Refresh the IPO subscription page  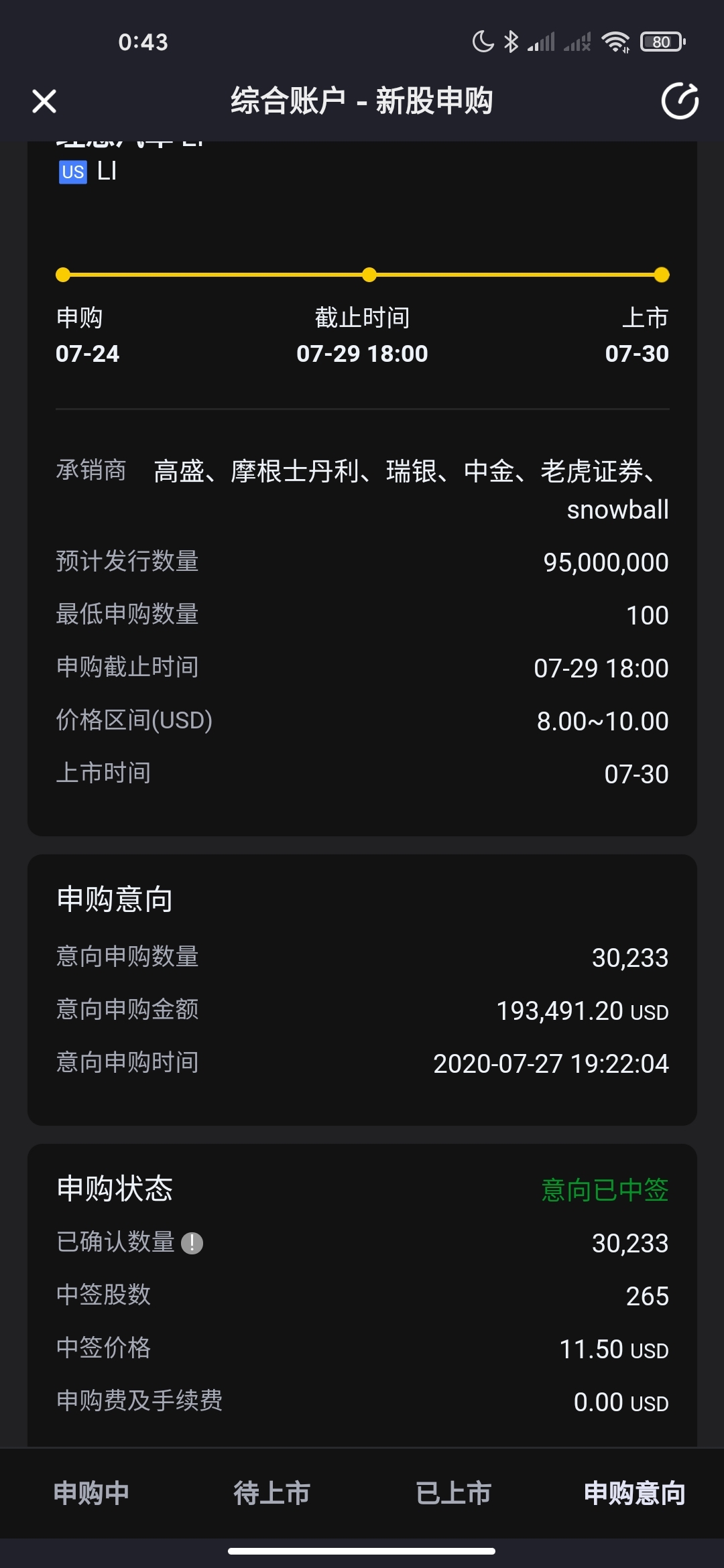(x=680, y=101)
